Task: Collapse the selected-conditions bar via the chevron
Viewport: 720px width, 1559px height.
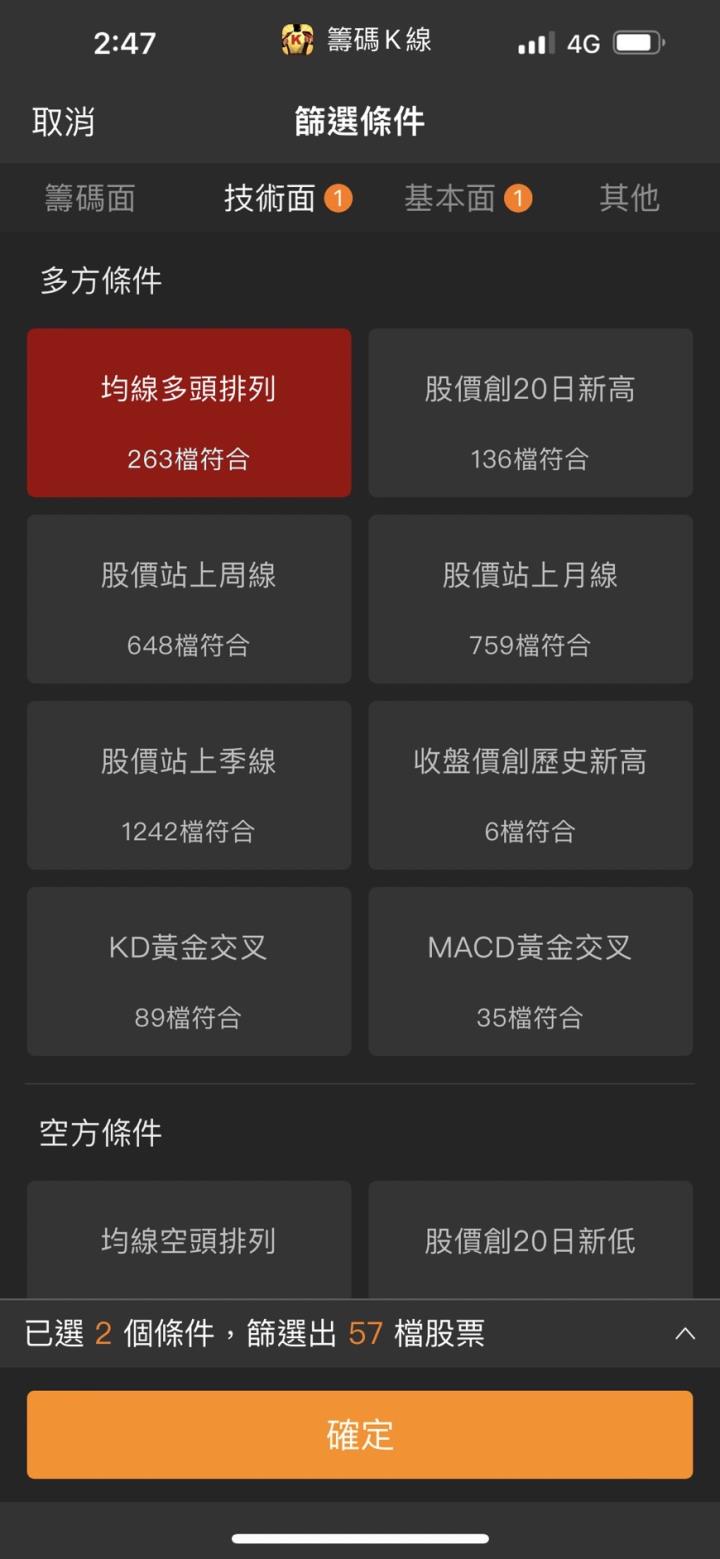Action: [685, 1333]
